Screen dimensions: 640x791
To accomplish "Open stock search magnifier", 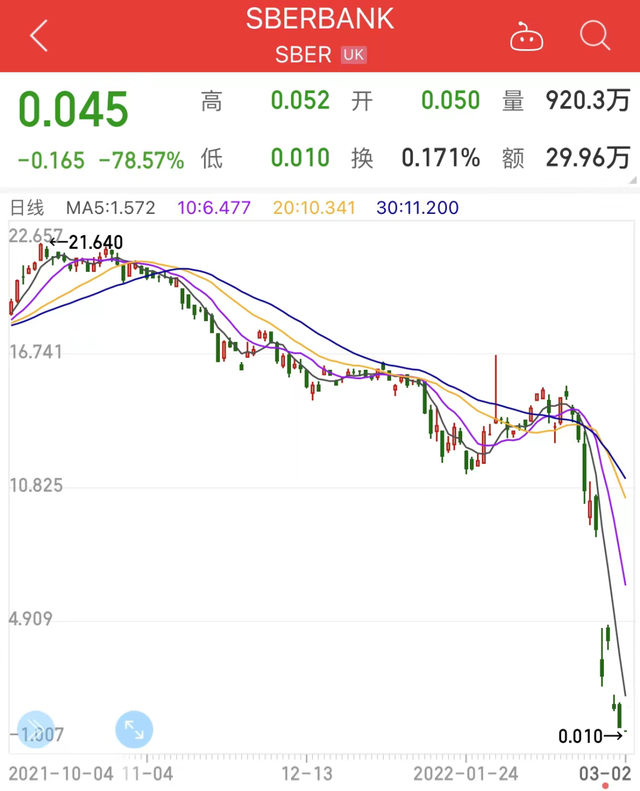I will [595, 37].
